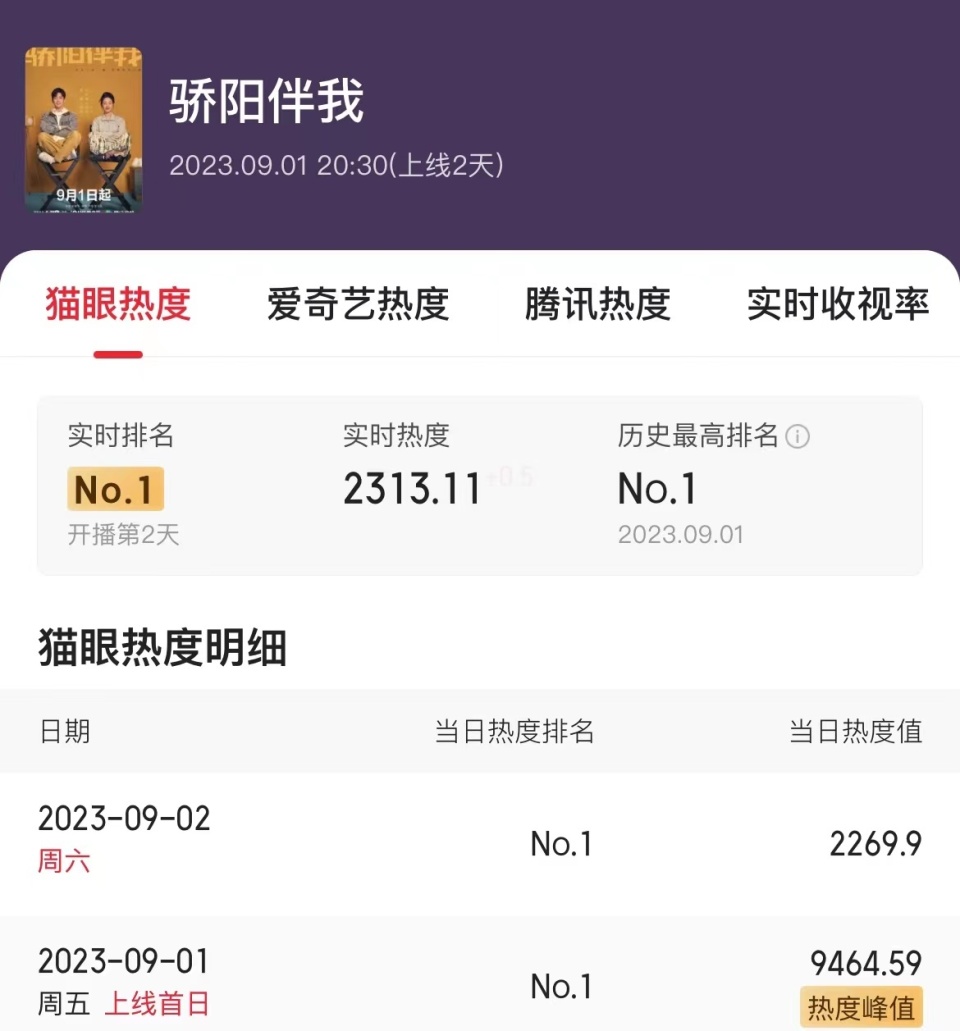This screenshot has height=1031, width=960.
Task: Click the real-time heat value 2313.11
Action: click(x=410, y=487)
